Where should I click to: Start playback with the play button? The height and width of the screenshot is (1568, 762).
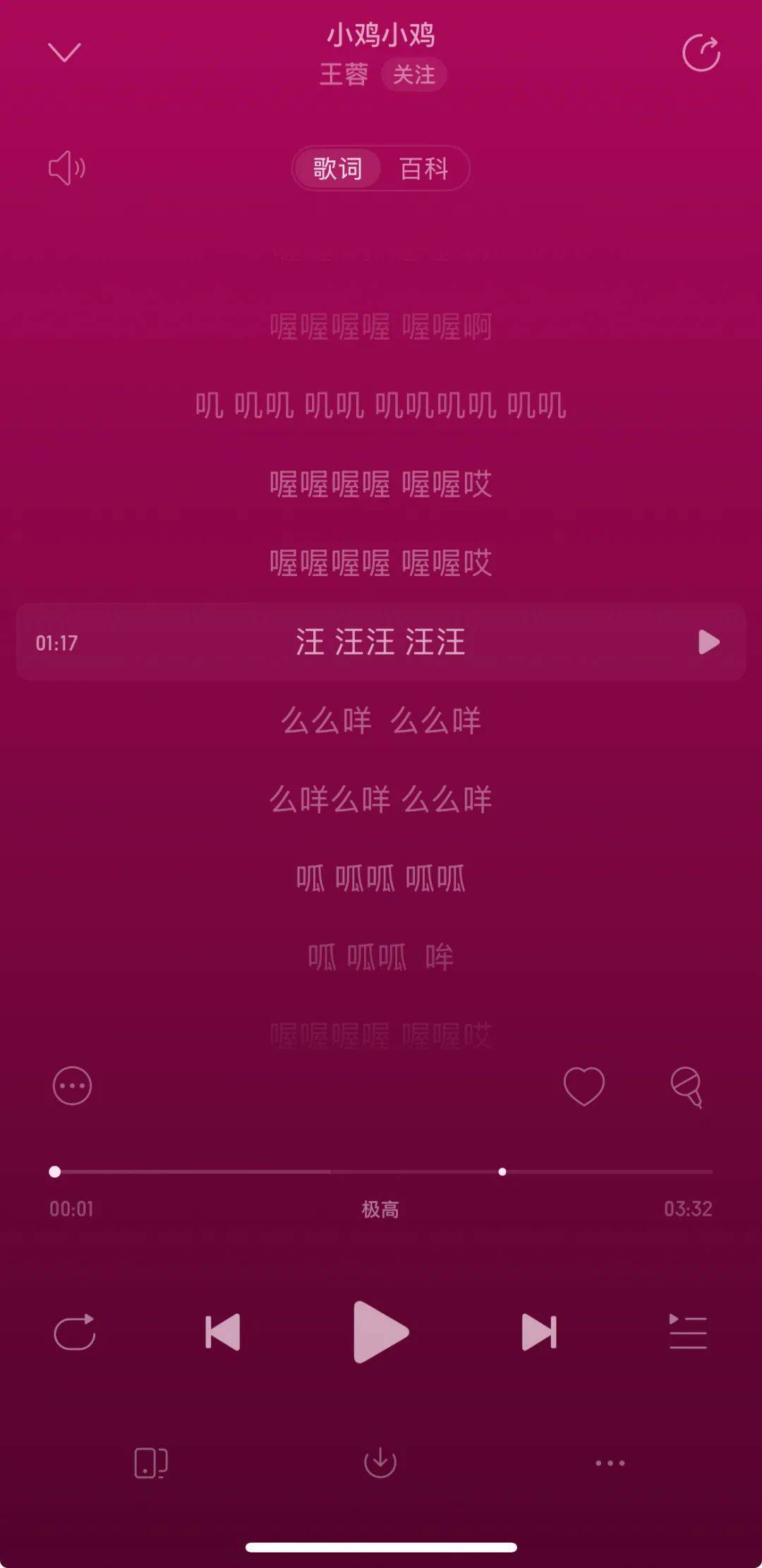(x=380, y=1332)
